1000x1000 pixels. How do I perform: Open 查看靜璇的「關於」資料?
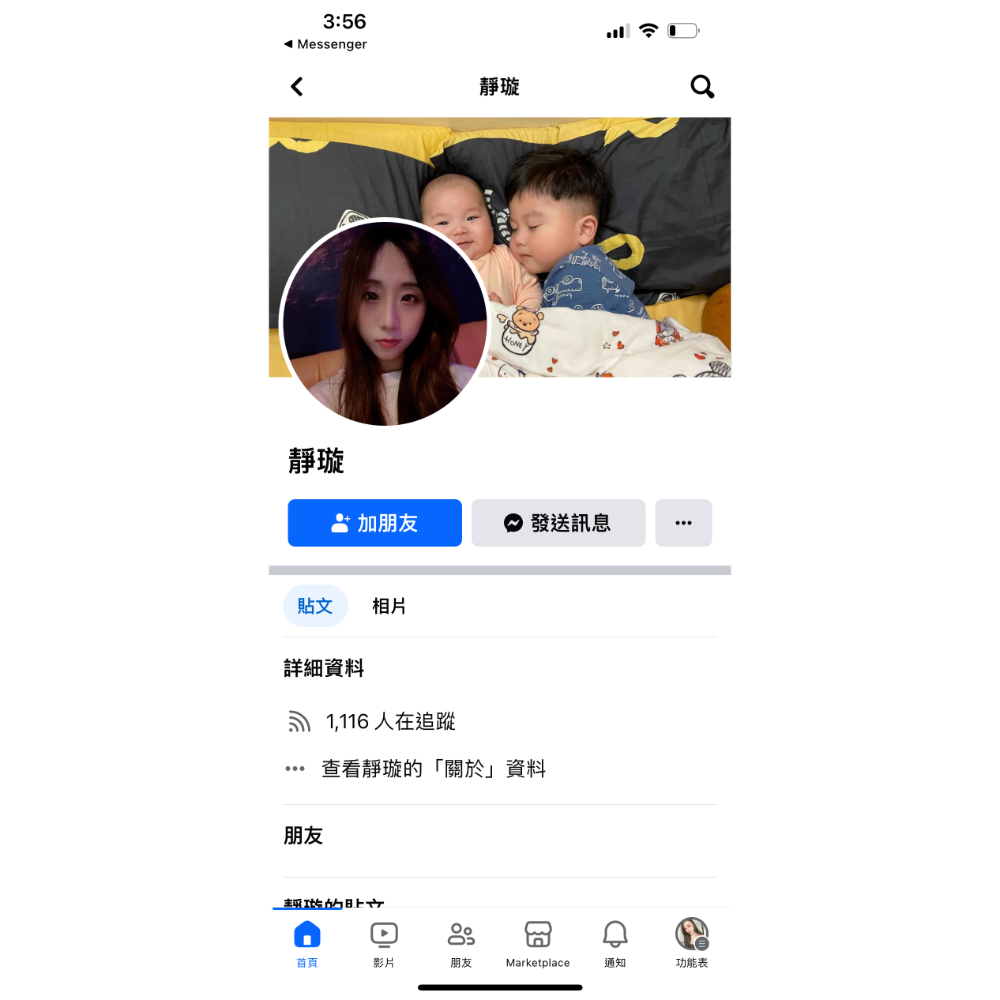(x=433, y=769)
